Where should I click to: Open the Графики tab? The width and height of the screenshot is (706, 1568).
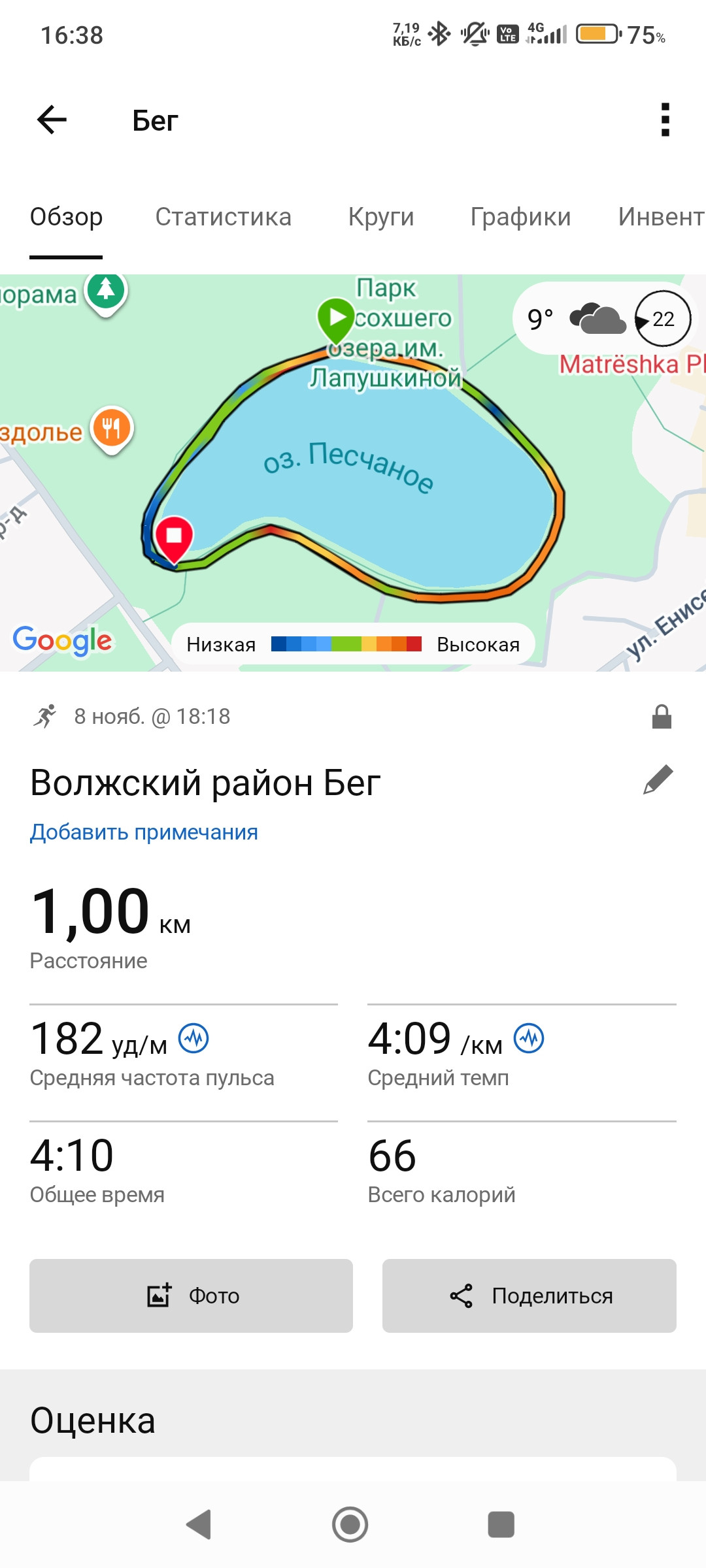520,217
